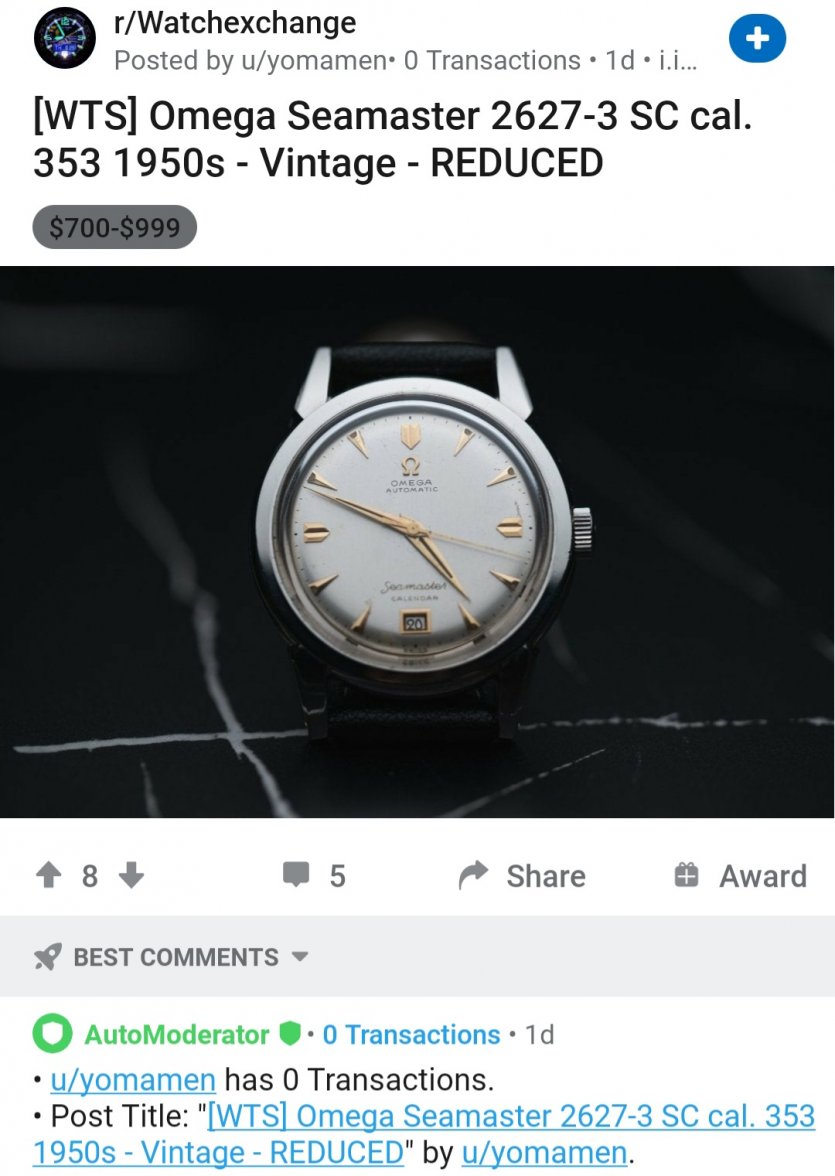Open u/yomamen link in AutoModerator comment
Viewport: 835px width, 1176px height.
(133, 1080)
